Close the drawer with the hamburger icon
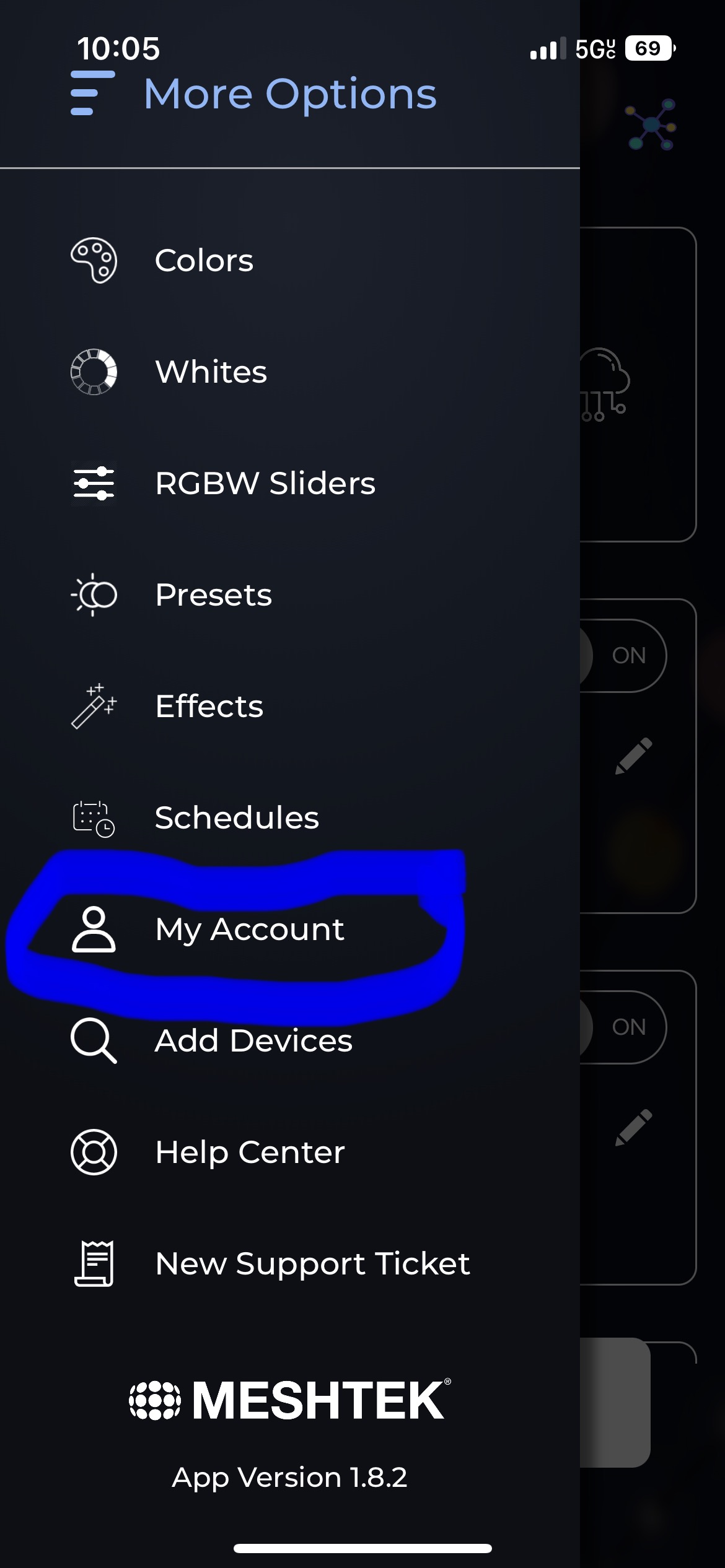725x1568 pixels. (92, 94)
